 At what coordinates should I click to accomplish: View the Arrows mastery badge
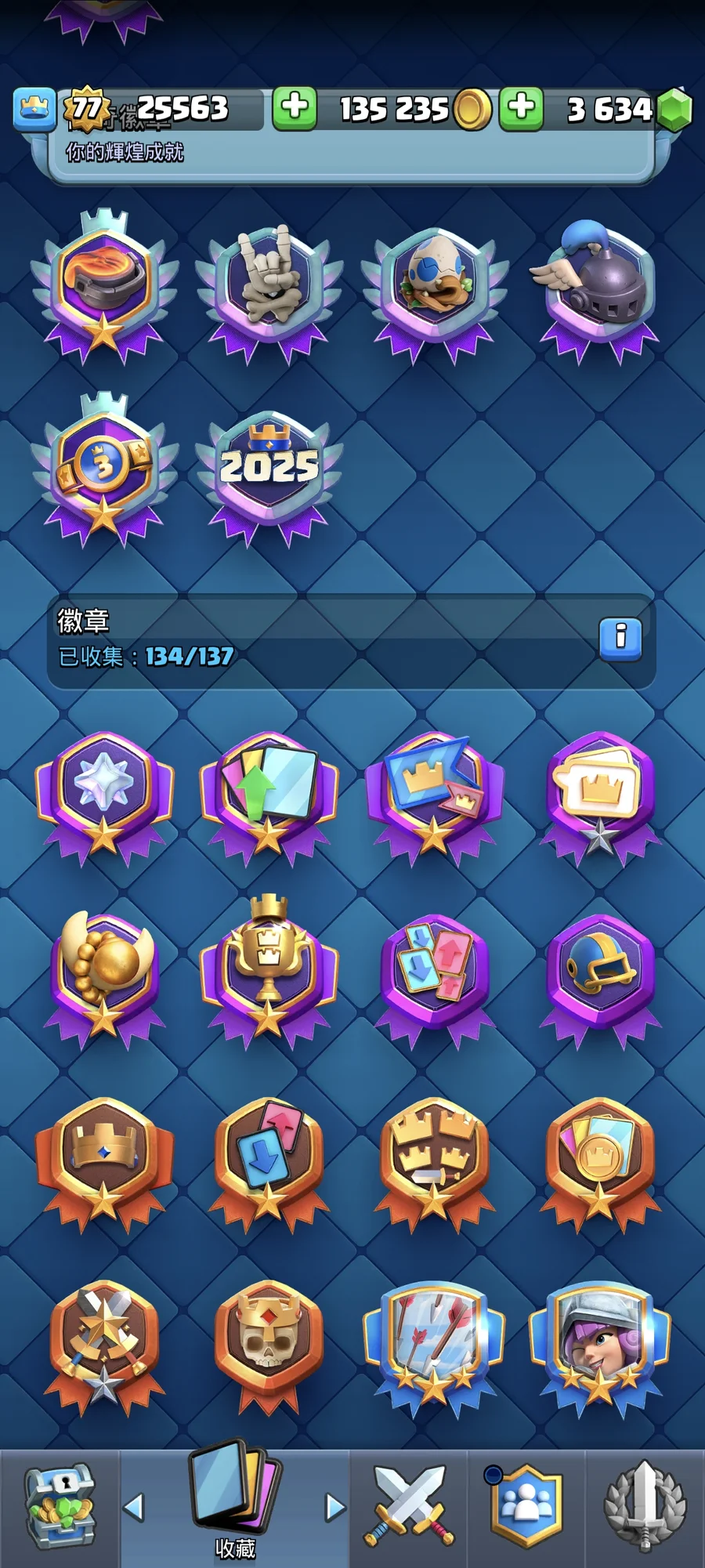[x=435, y=1342]
